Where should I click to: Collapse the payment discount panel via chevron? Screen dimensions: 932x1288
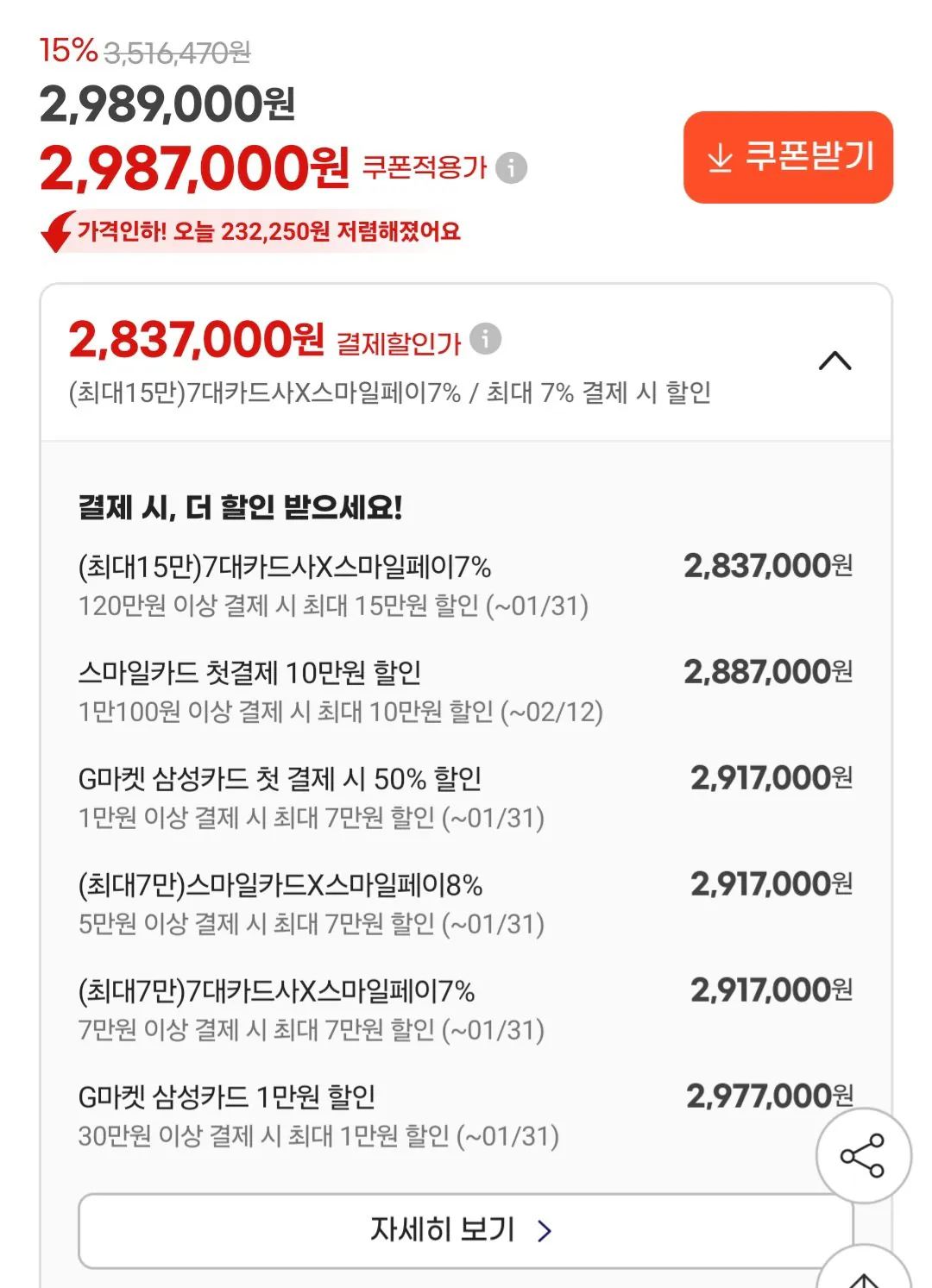coord(834,361)
